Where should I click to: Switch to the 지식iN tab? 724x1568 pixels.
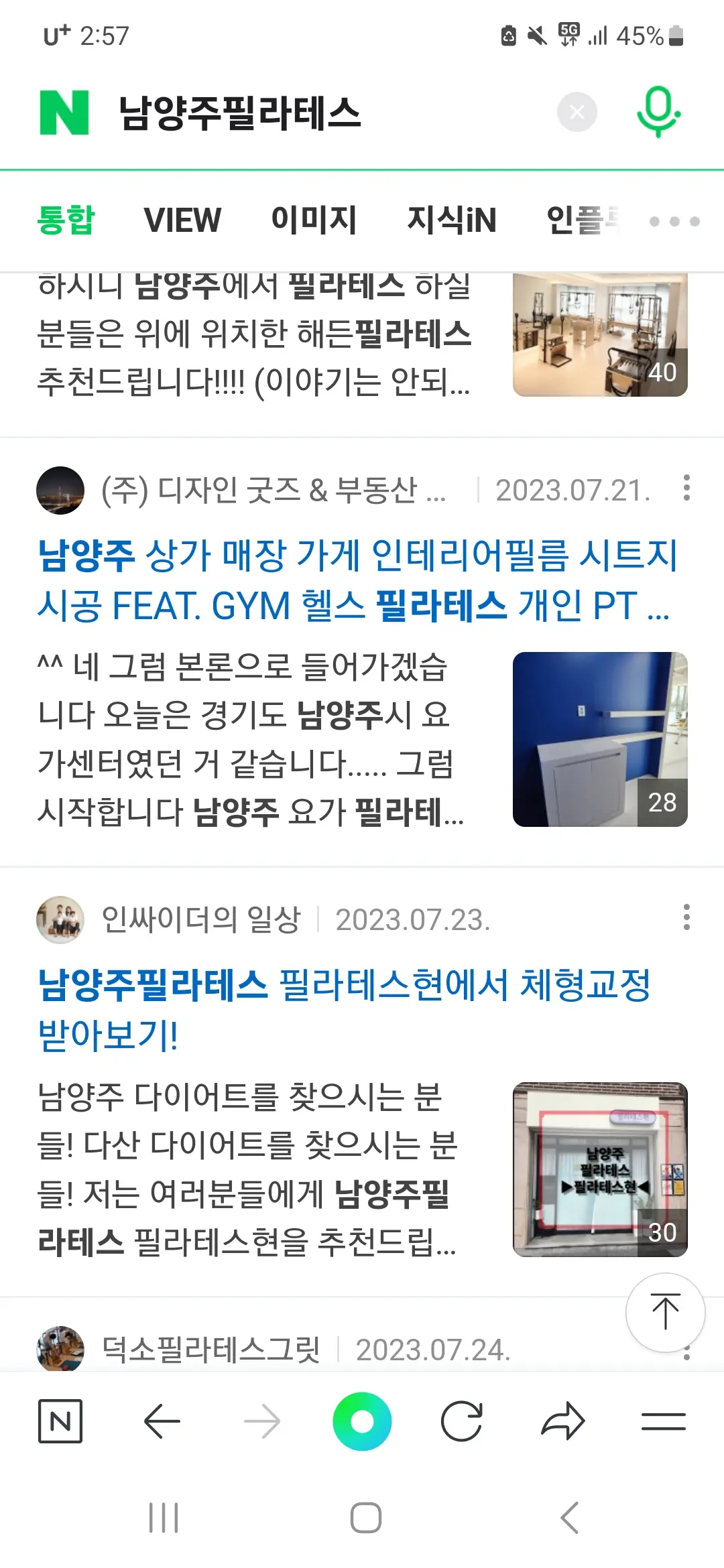click(452, 220)
